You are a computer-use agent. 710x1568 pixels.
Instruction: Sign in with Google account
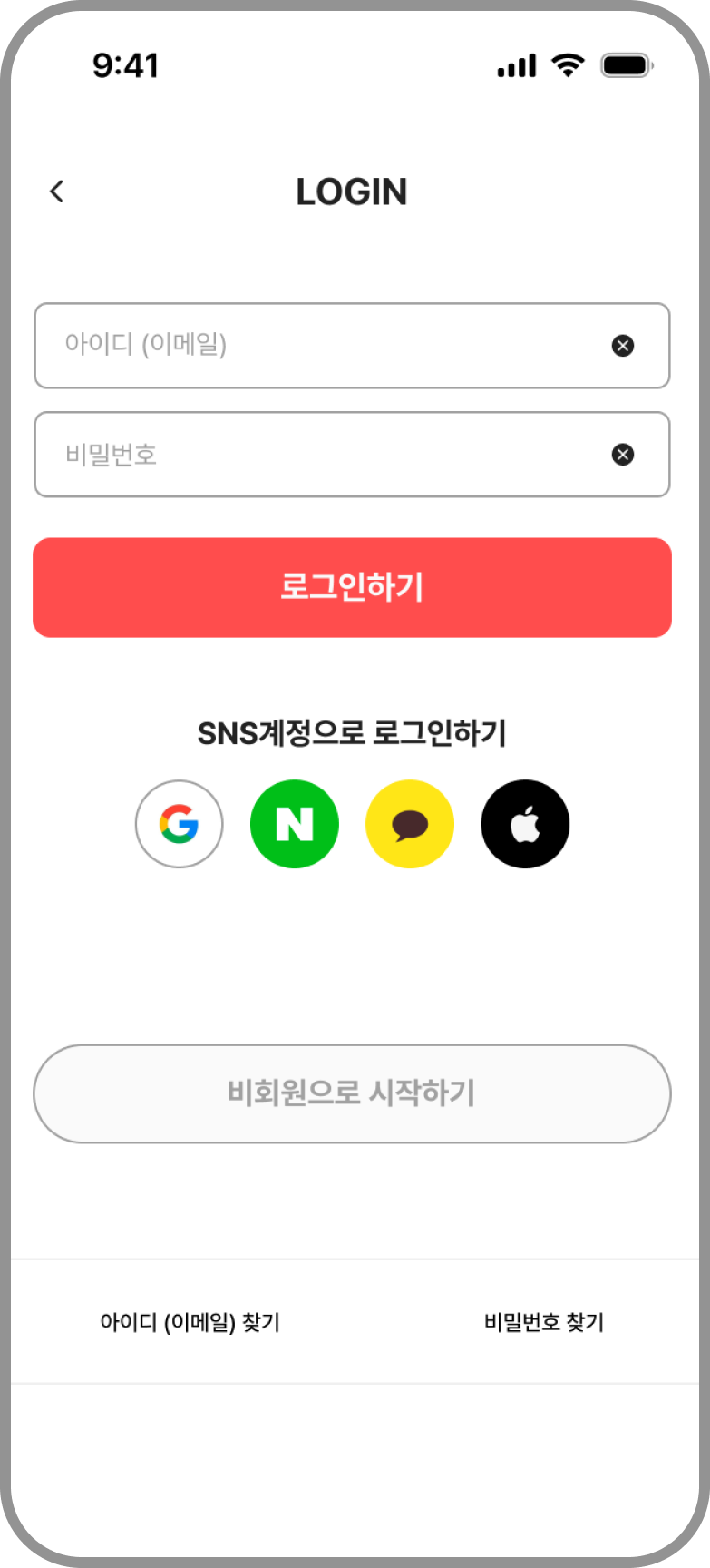[179, 824]
